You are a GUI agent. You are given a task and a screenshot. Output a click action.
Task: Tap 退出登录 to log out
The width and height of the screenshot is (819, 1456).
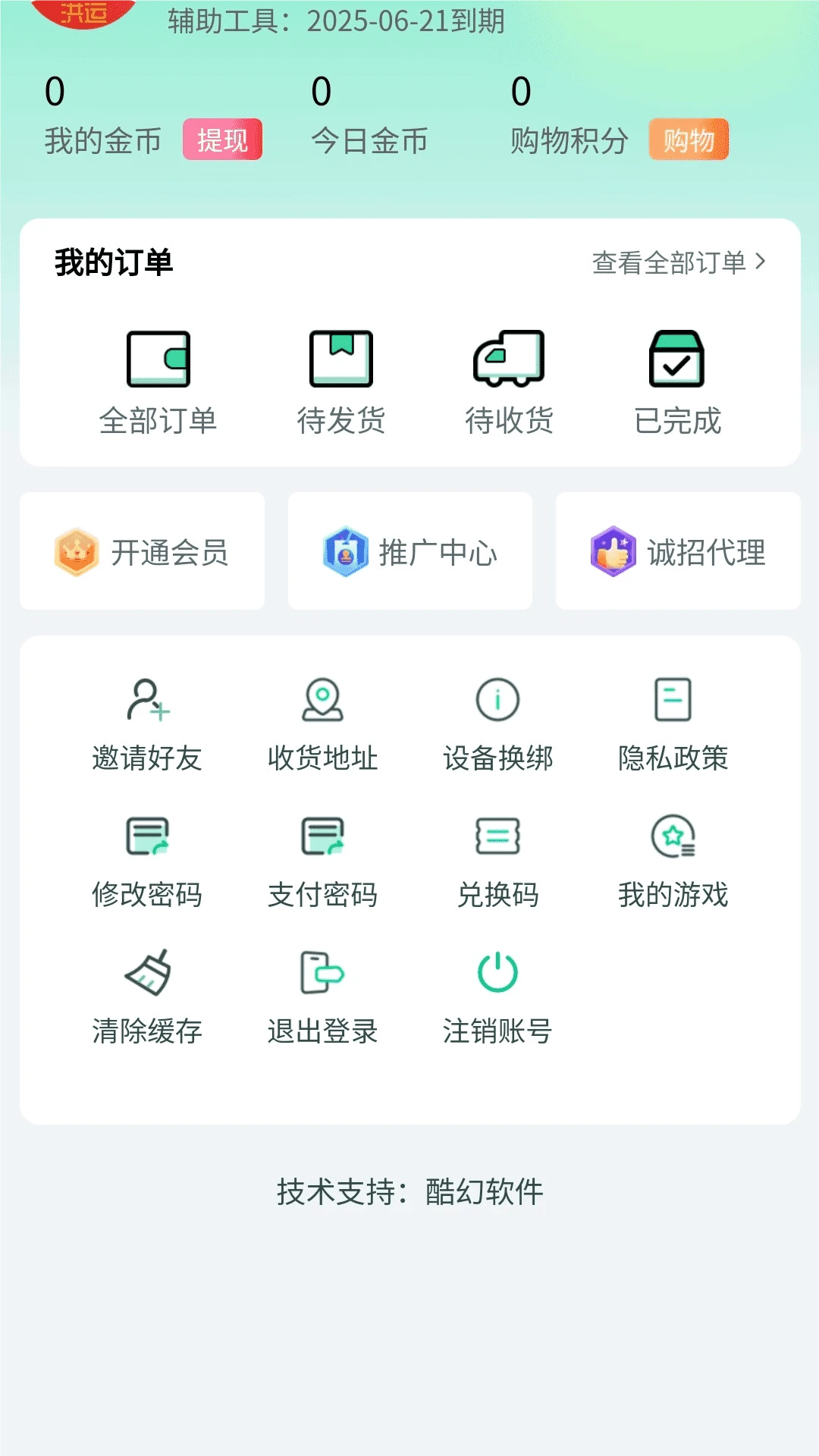322,997
